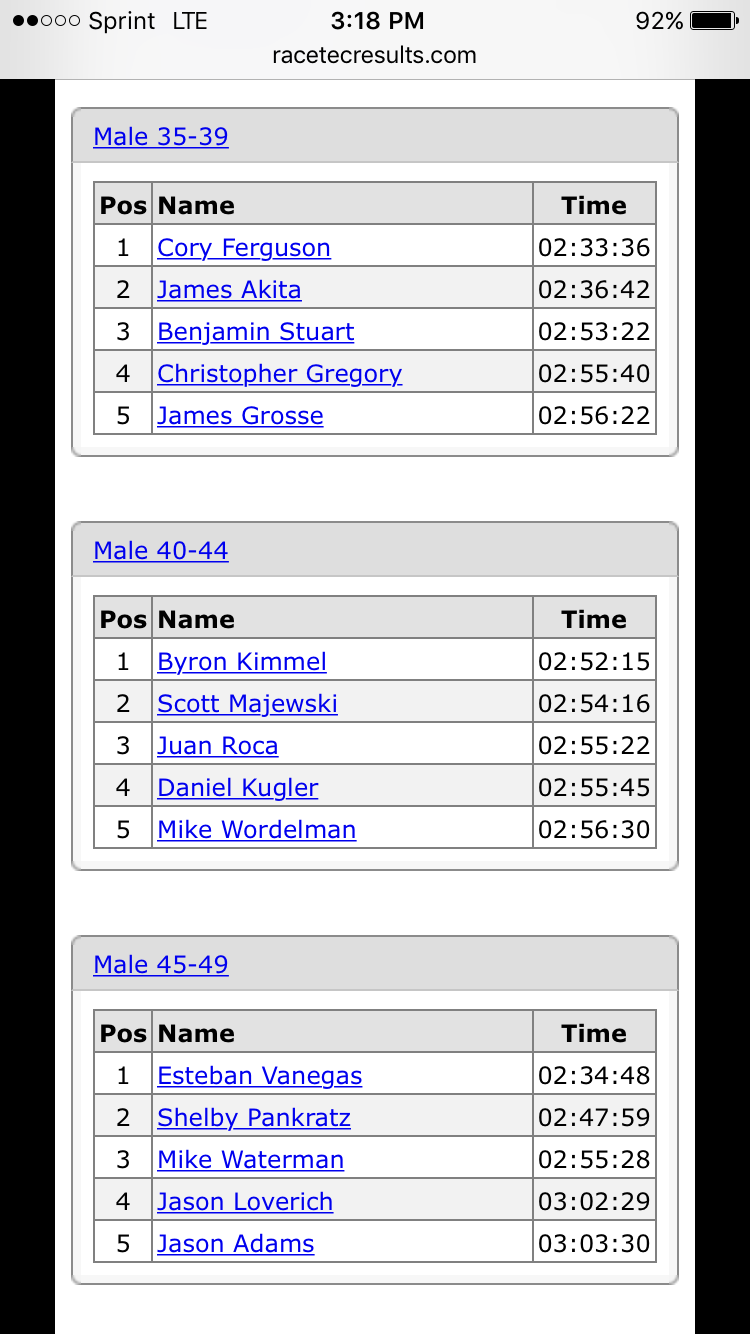View James Akita's result details
Image resolution: width=750 pixels, height=1334 pixels.
click(229, 290)
